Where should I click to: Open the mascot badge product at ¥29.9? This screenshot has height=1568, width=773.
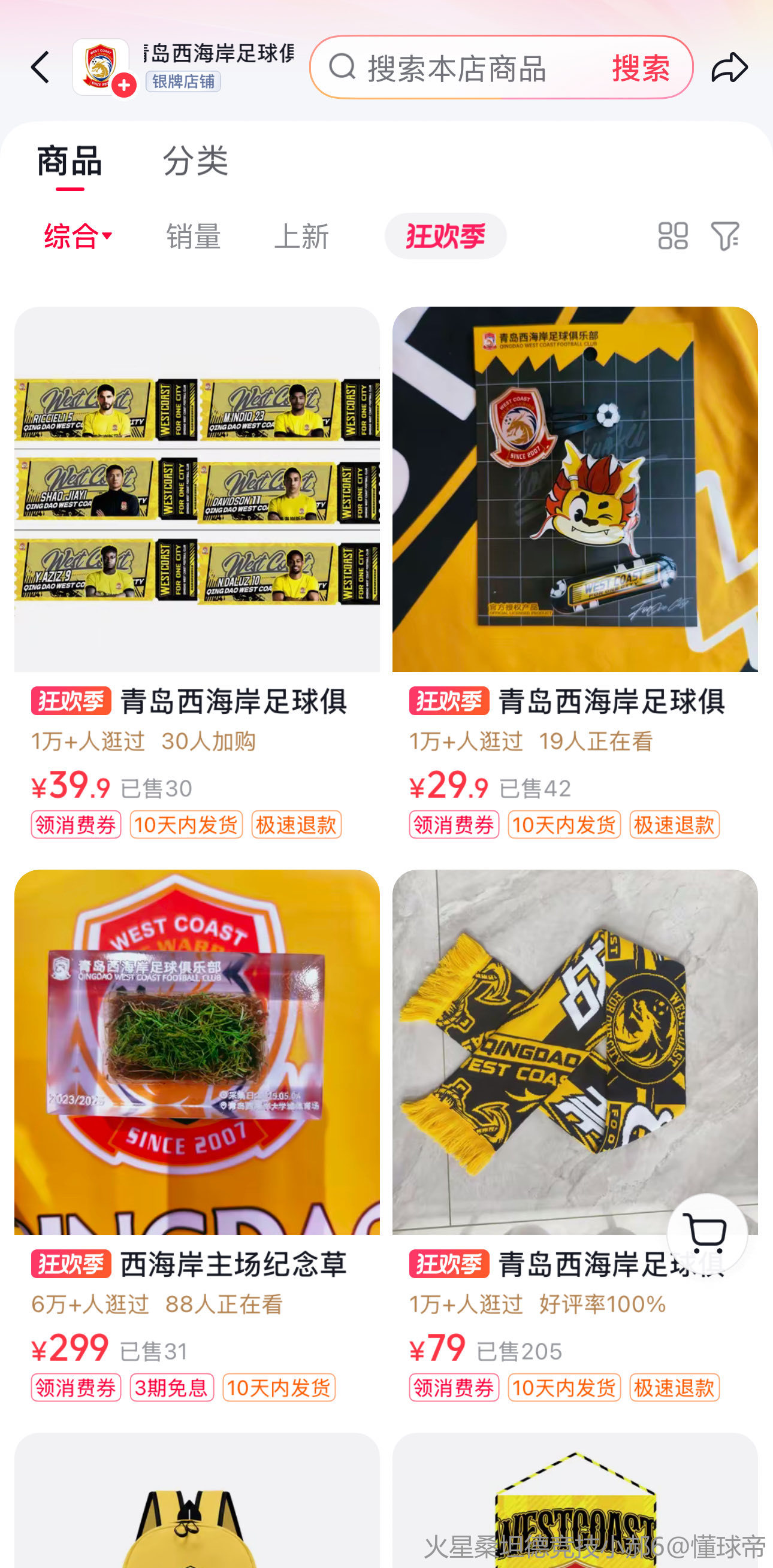click(575, 490)
